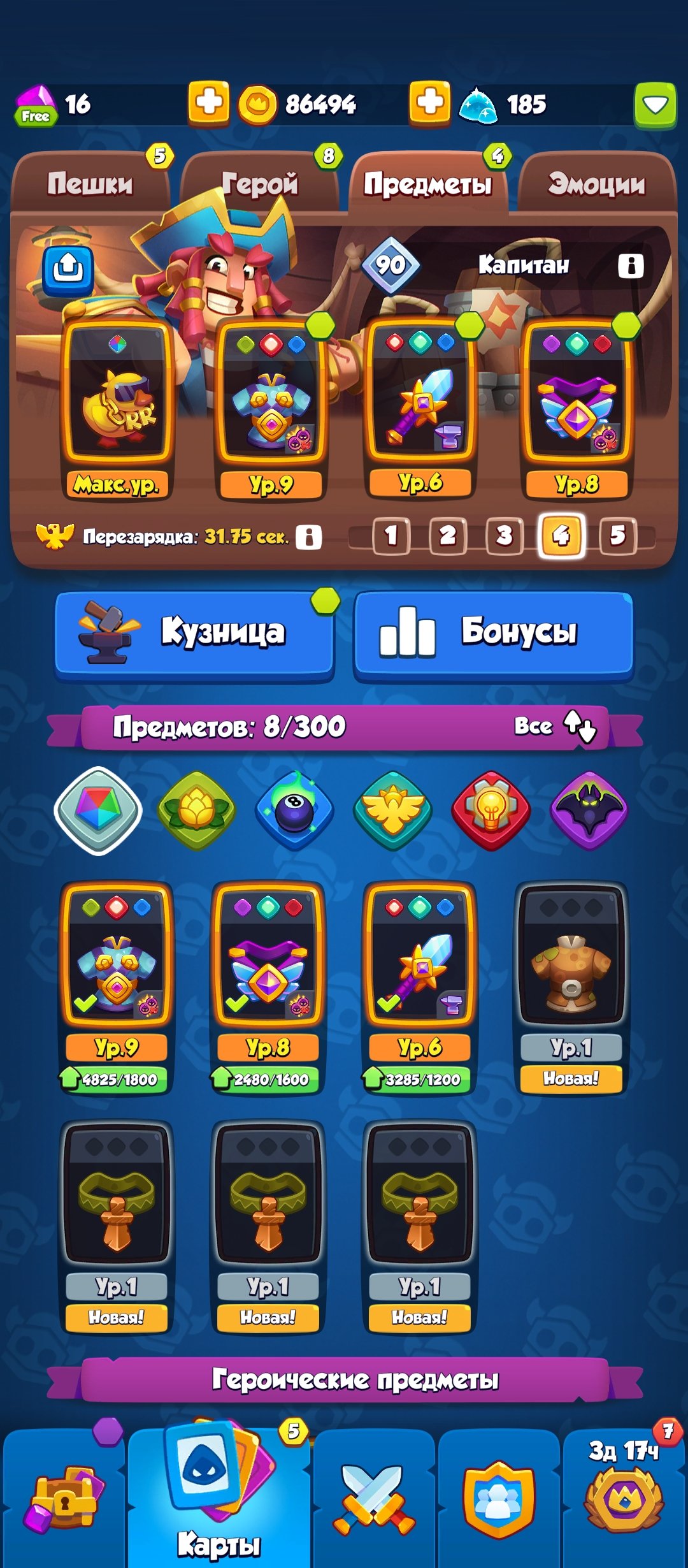Image resolution: width=688 pixels, height=1568 pixels.
Task: Switch to the Пешки tab
Action: [x=90, y=184]
